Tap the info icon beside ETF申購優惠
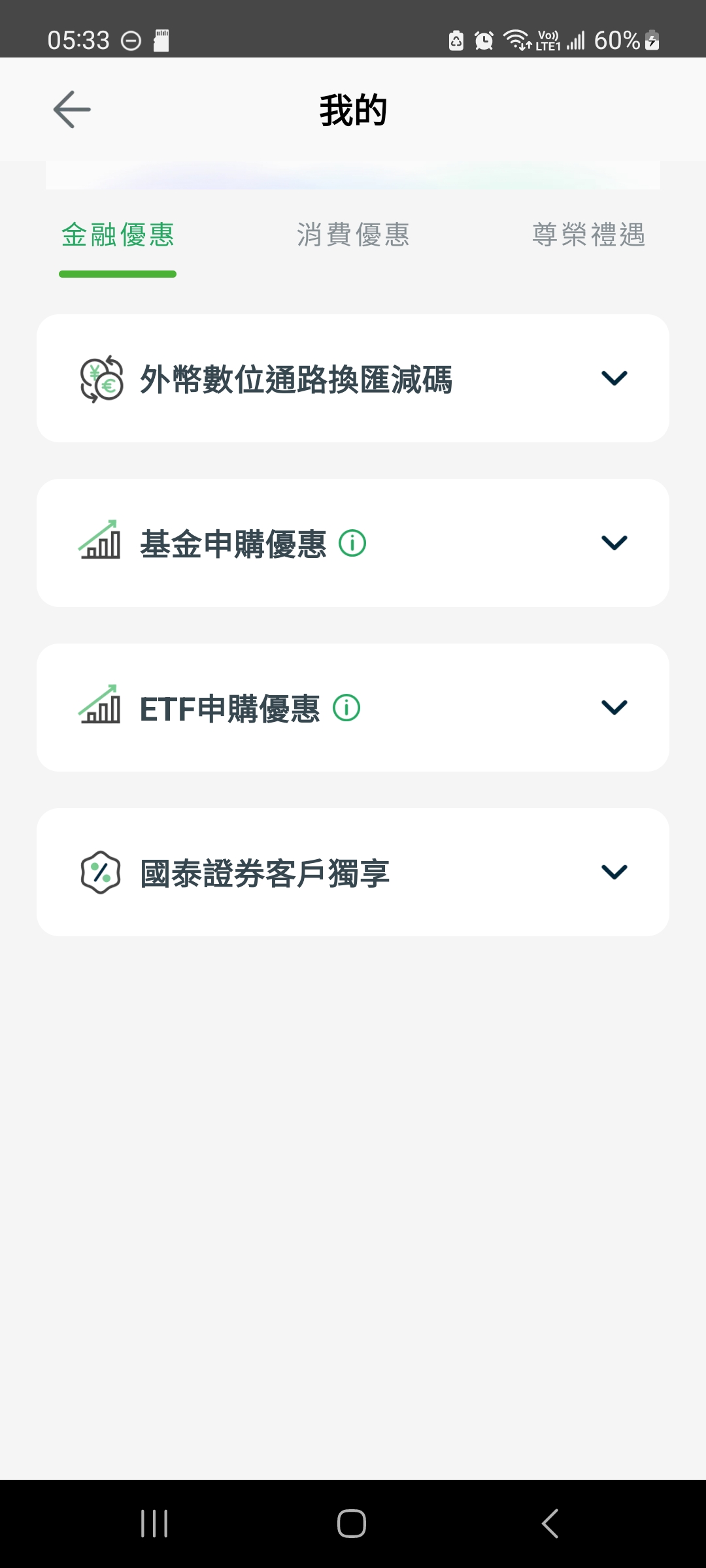Image resolution: width=706 pixels, height=1568 pixels. click(346, 708)
